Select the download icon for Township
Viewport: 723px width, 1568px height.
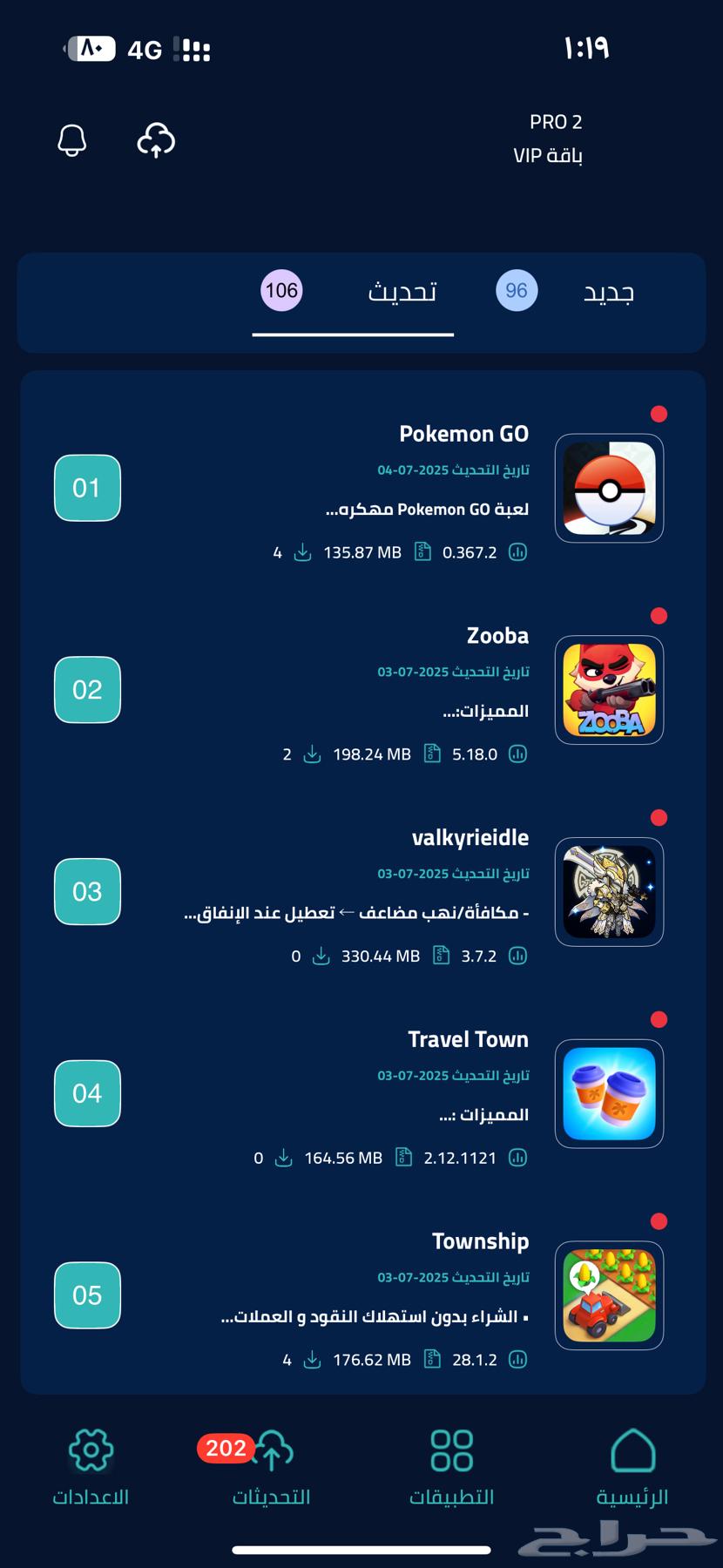(312, 1359)
